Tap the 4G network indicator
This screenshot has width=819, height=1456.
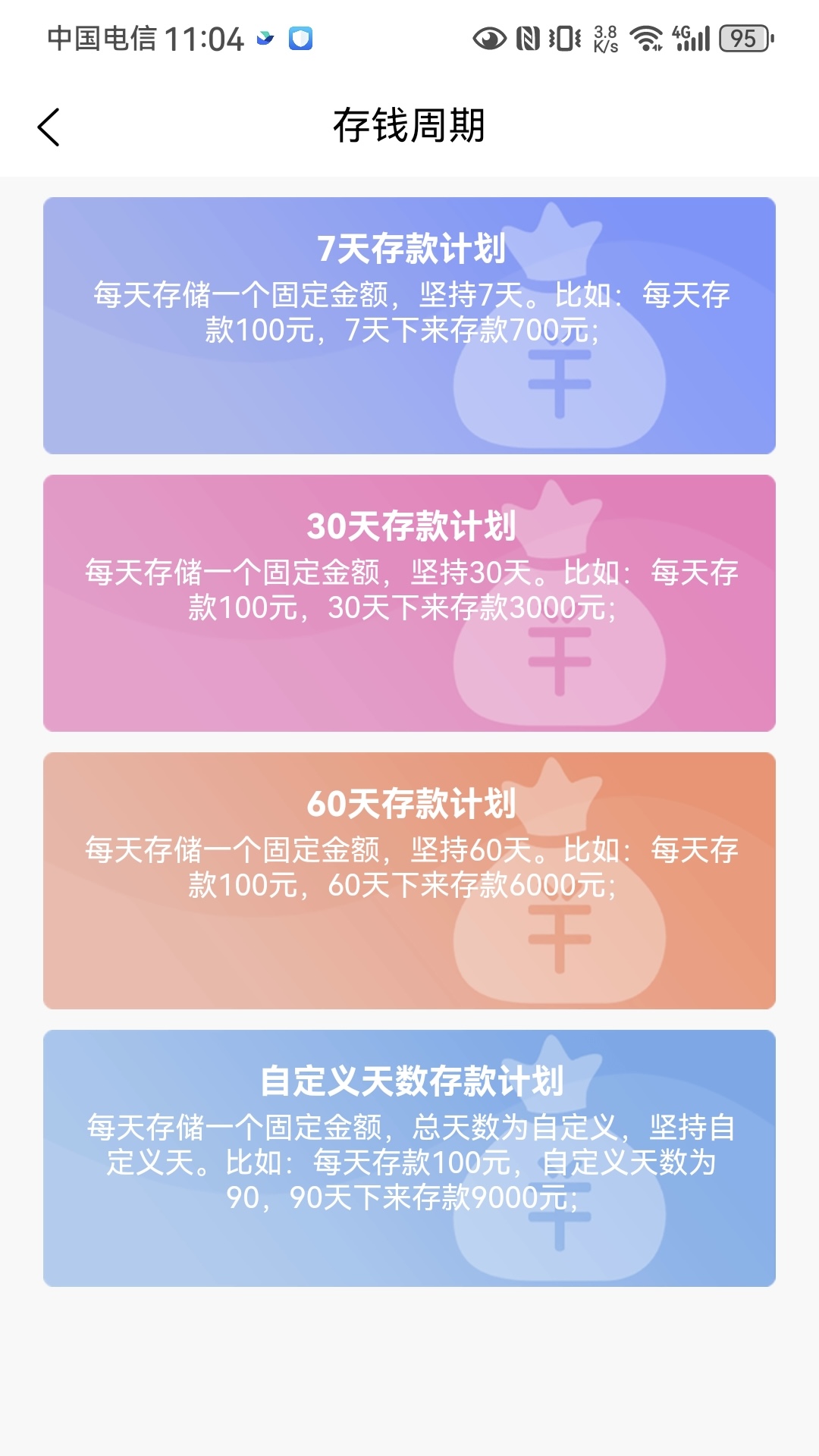pos(682,35)
